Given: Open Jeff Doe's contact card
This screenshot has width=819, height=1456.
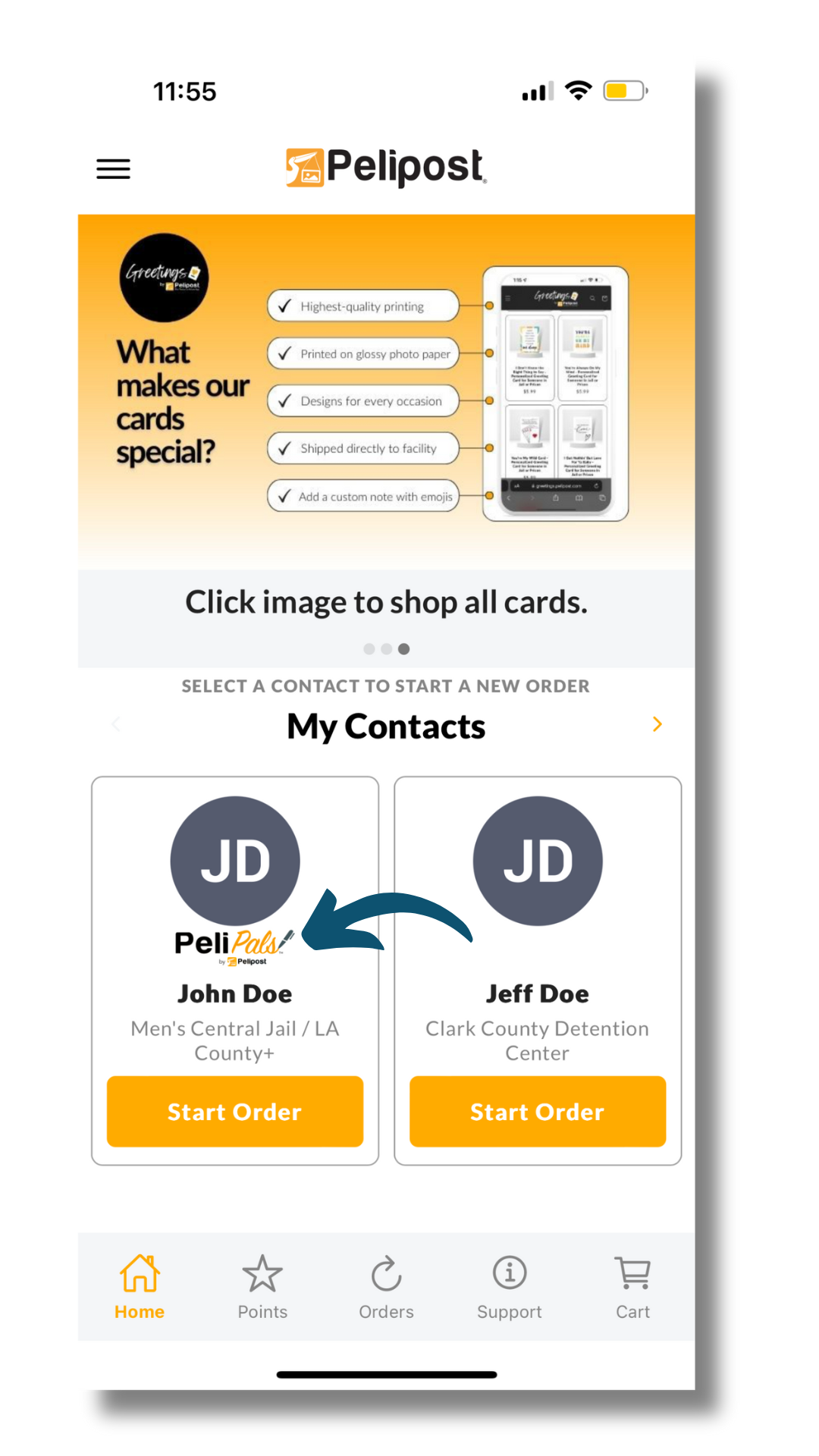Looking at the screenshot, I should [x=537, y=993].
